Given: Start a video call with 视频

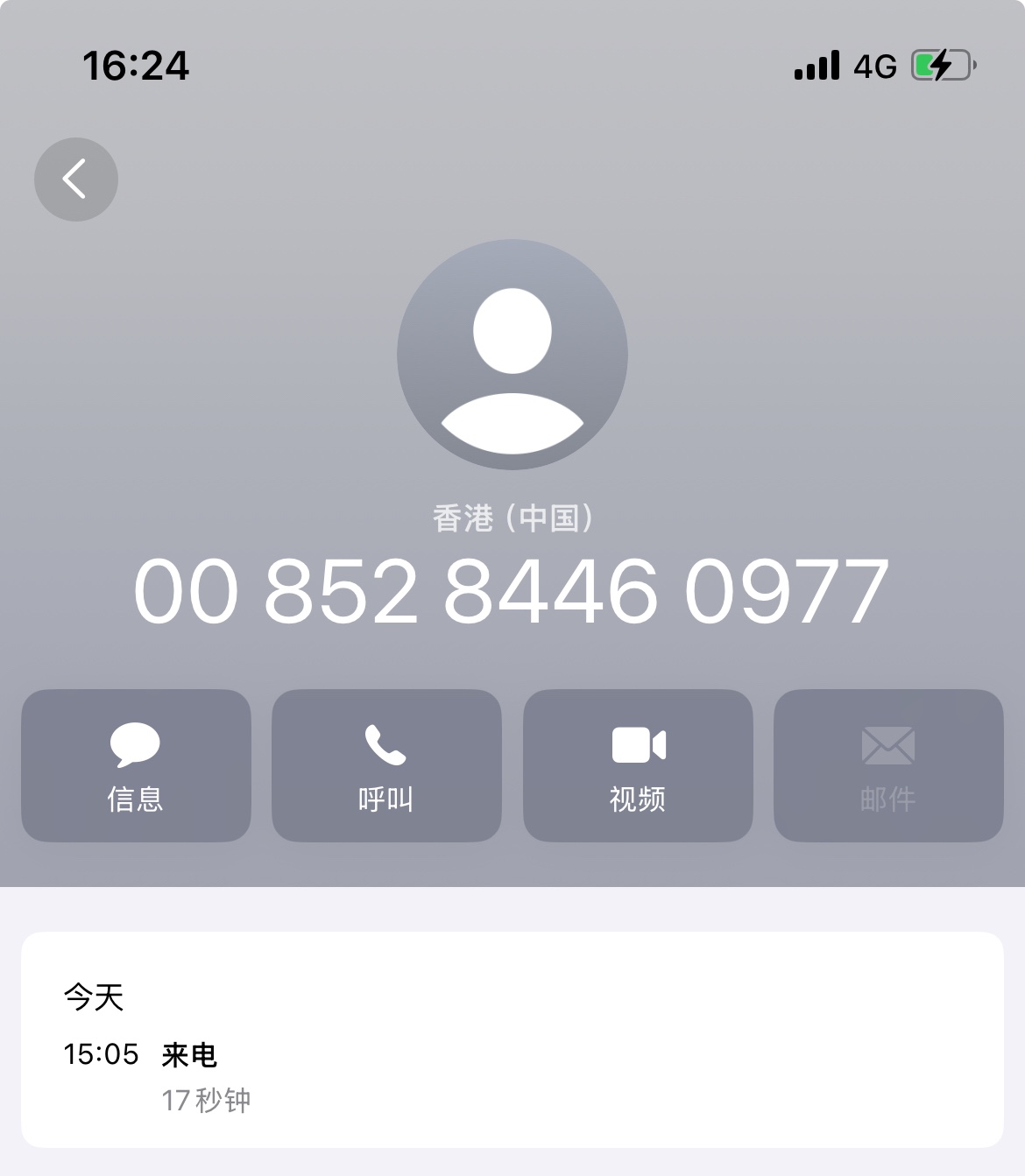Looking at the screenshot, I should click(638, 765).
